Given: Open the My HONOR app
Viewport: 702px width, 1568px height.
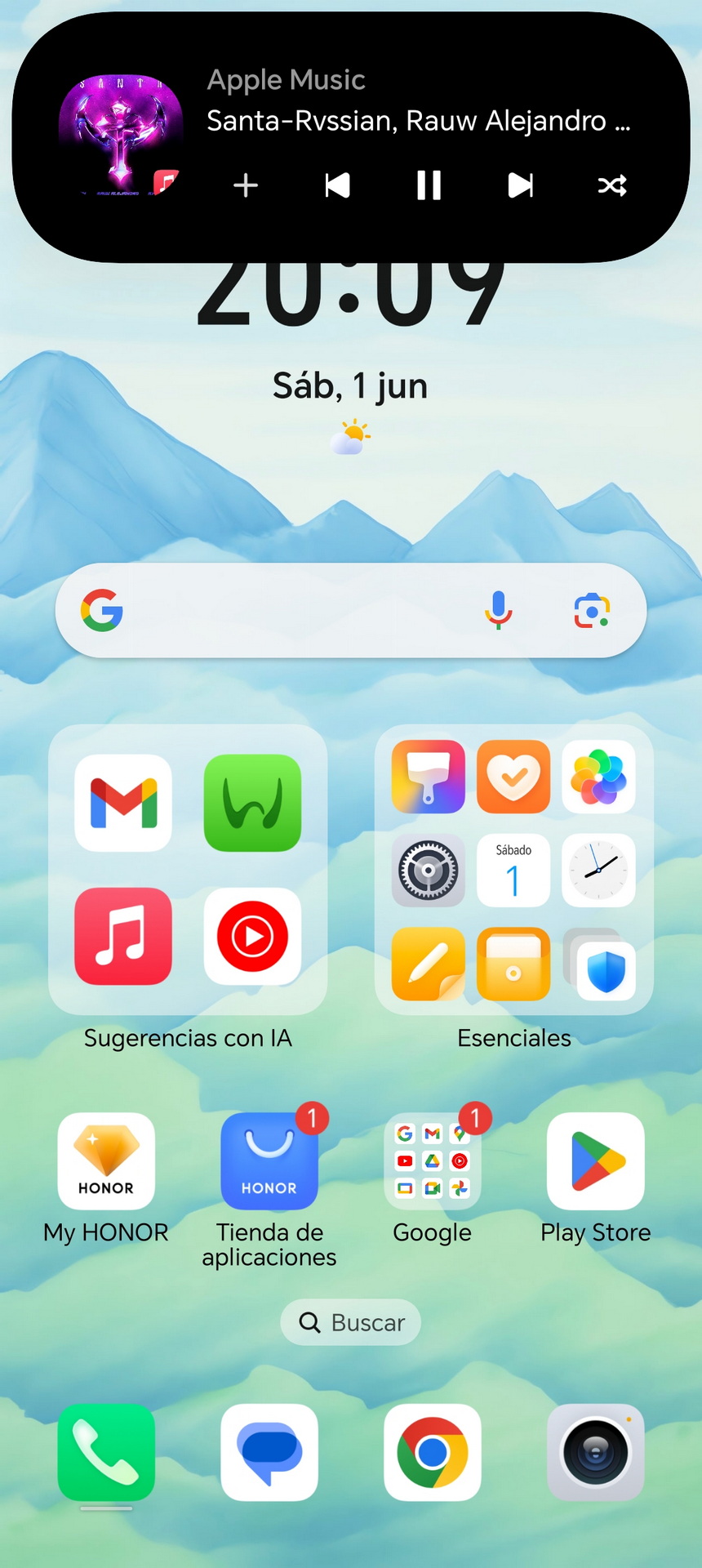Looking at the screenshot, I should click(106, 1160).
